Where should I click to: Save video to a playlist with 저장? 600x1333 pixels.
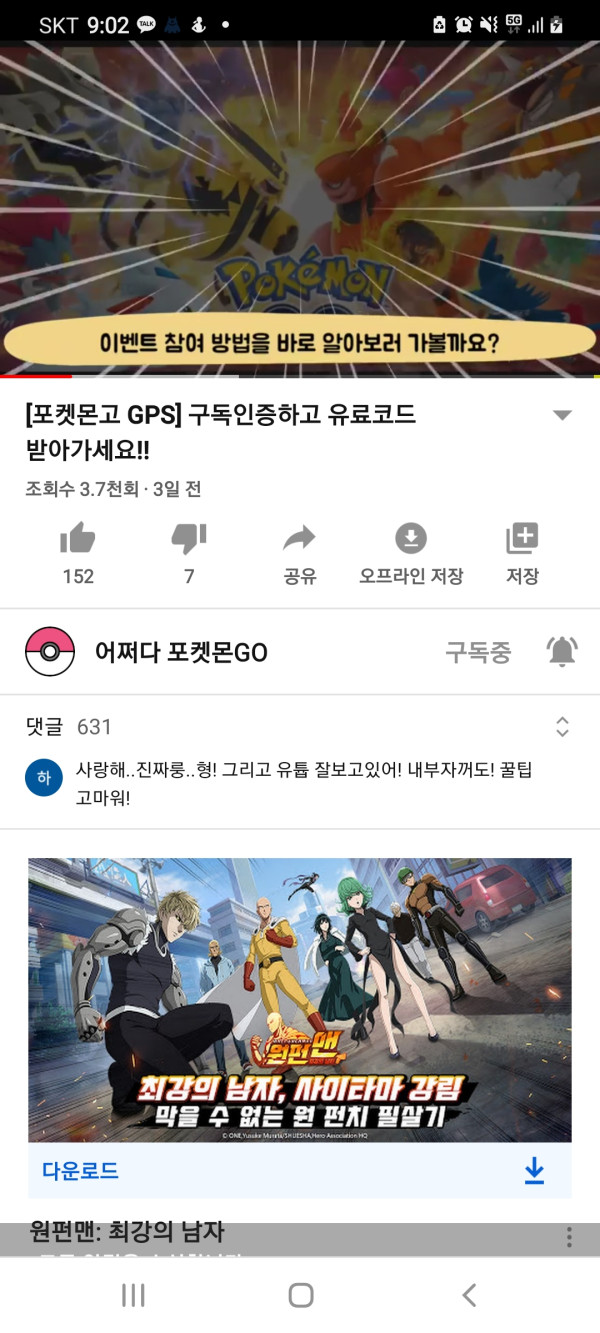(x=522, y=540)
